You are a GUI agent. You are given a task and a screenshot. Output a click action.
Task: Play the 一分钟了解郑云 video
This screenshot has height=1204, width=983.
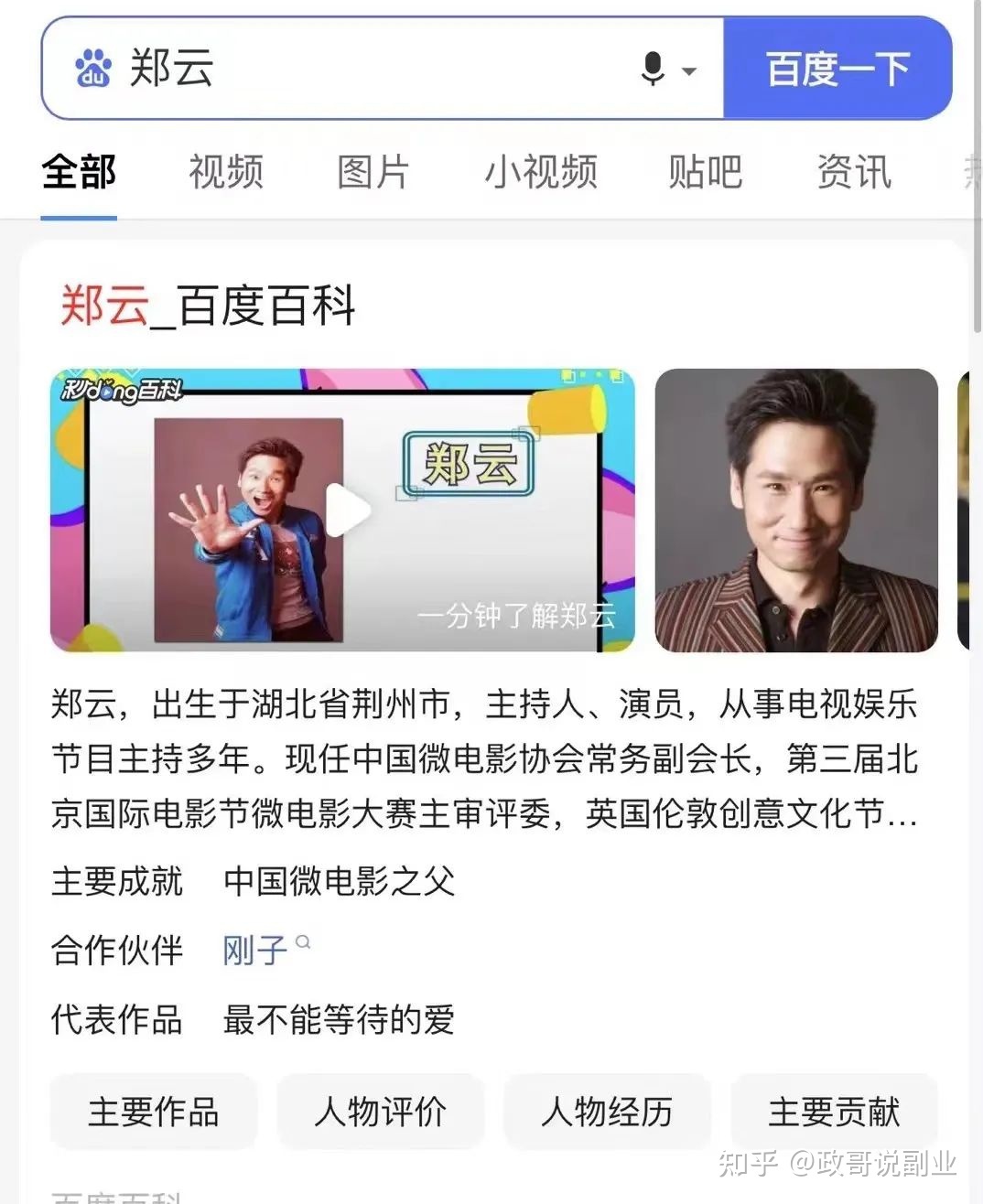[346, 511]
